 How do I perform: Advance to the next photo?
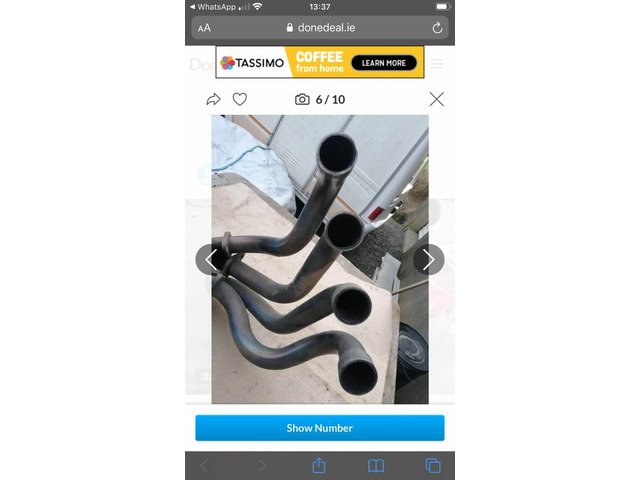pos(428,260)
